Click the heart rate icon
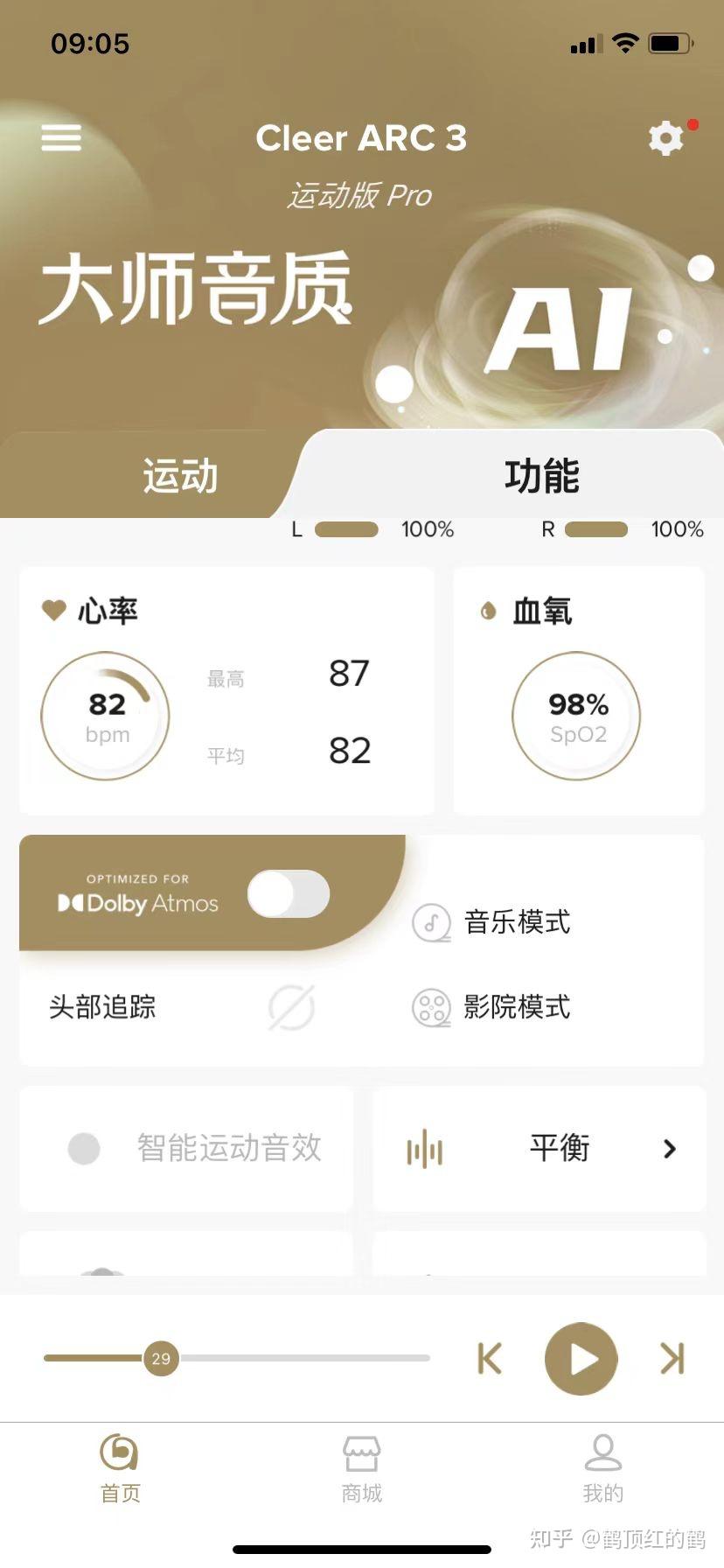The width and height of the screenshot is (724, 1568). click(x=54, y=610)
